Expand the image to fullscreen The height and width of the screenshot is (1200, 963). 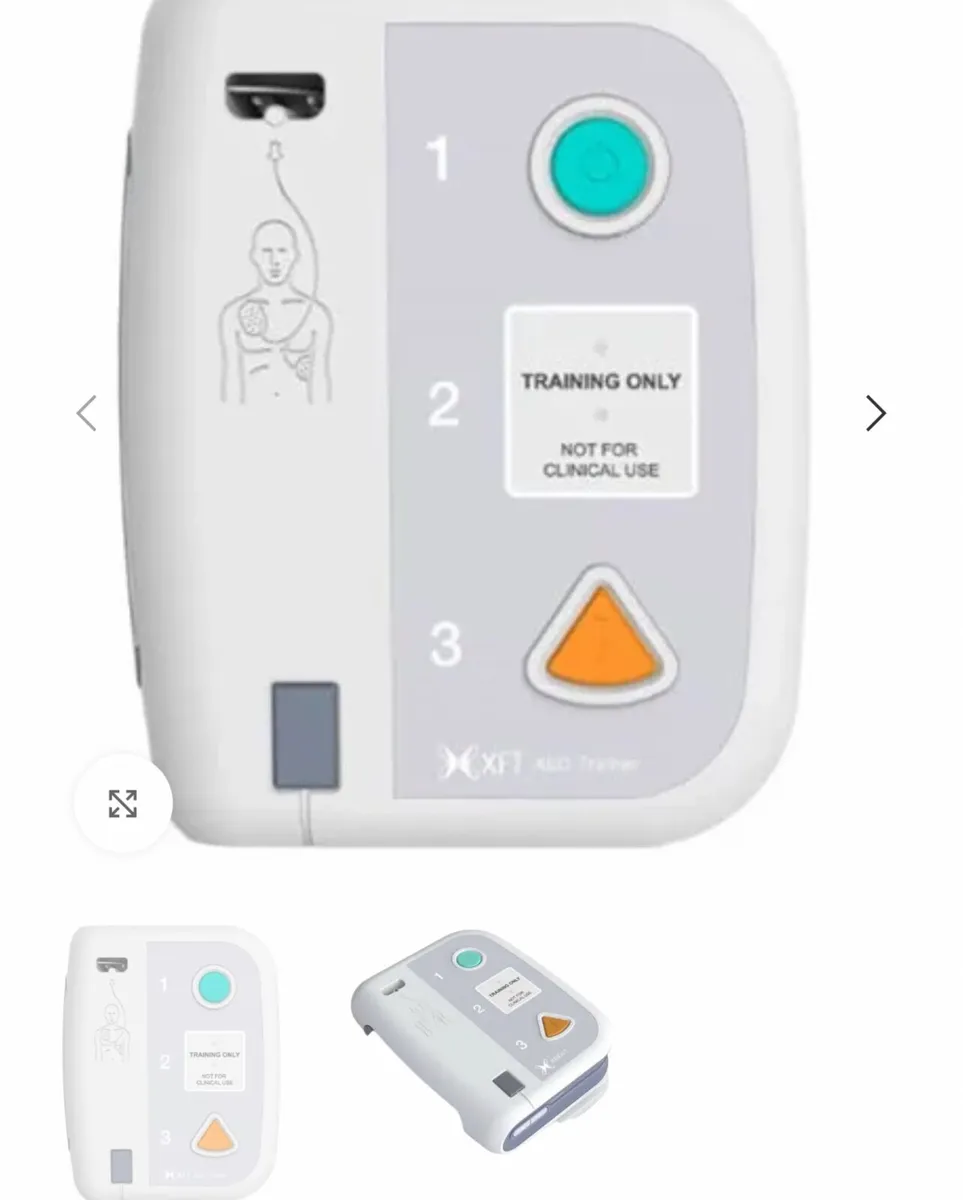(123, 803)
